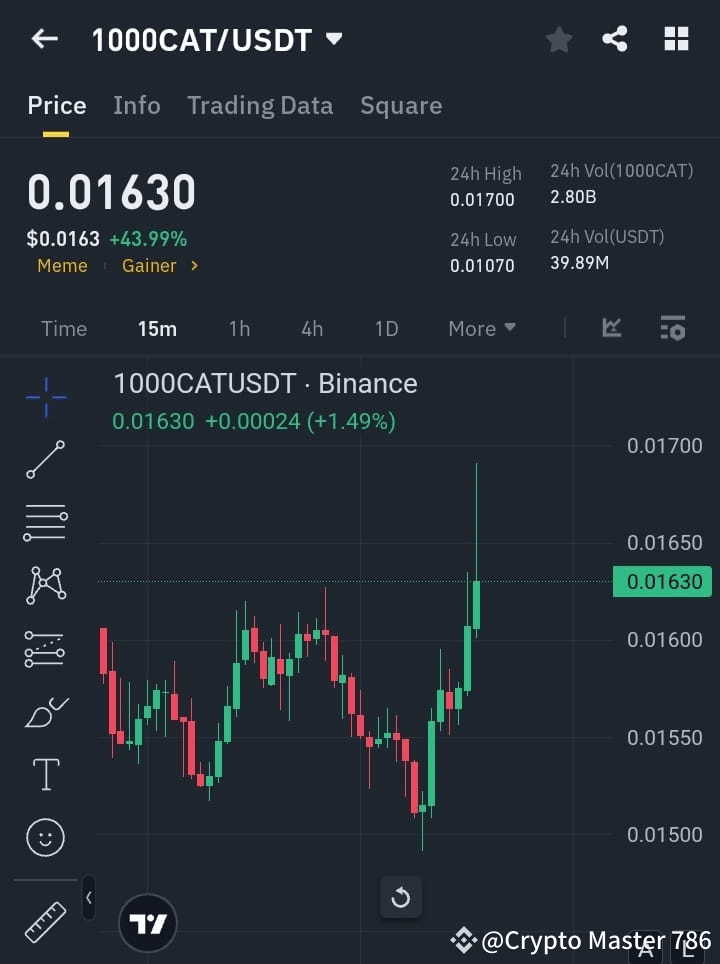Image resolution: width=720 pixels, height=964 pixels.
Task: Select the text annotation tool
Action: (45, 774)
